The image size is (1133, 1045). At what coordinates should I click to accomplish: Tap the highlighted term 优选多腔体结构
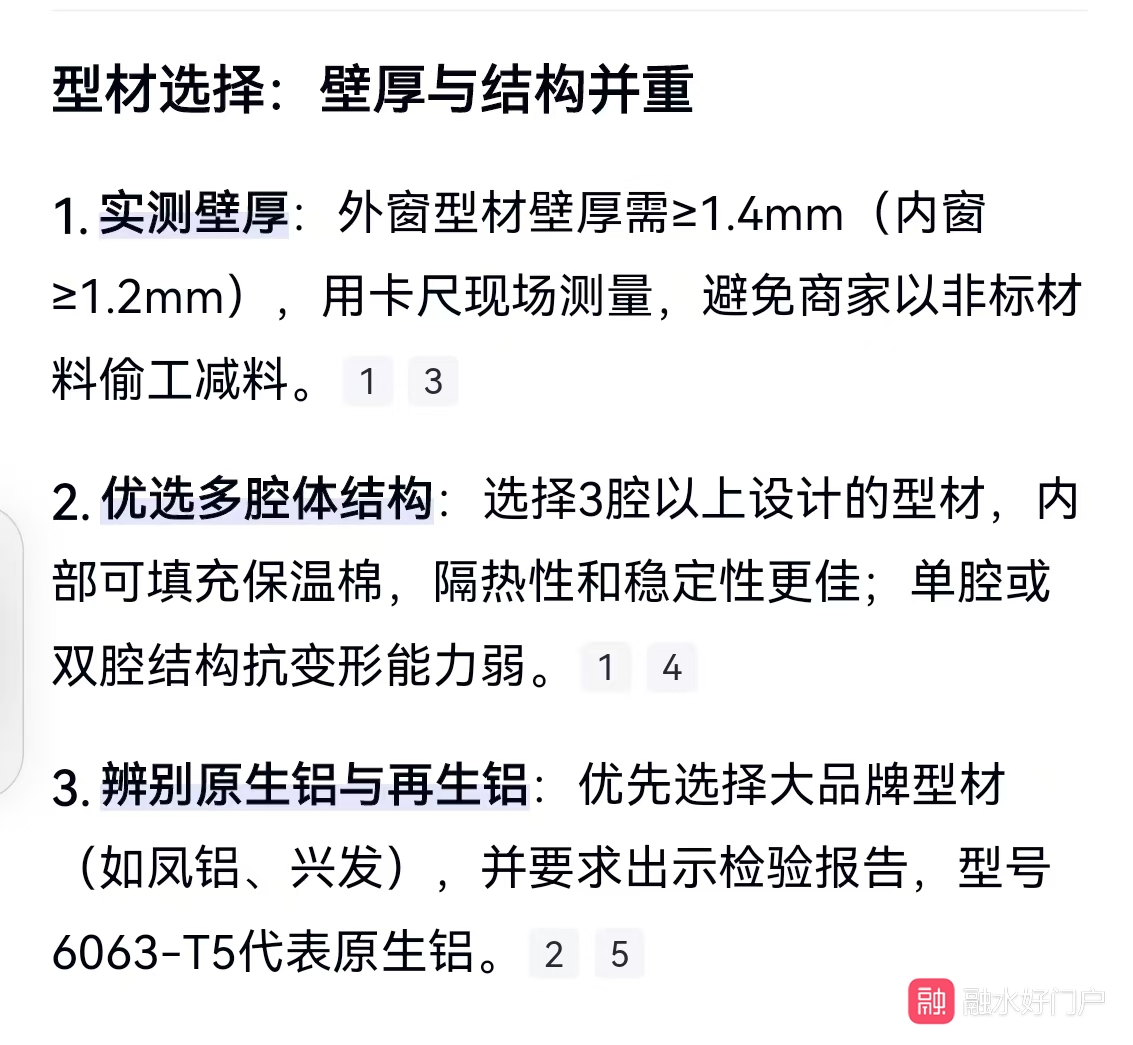267,500
